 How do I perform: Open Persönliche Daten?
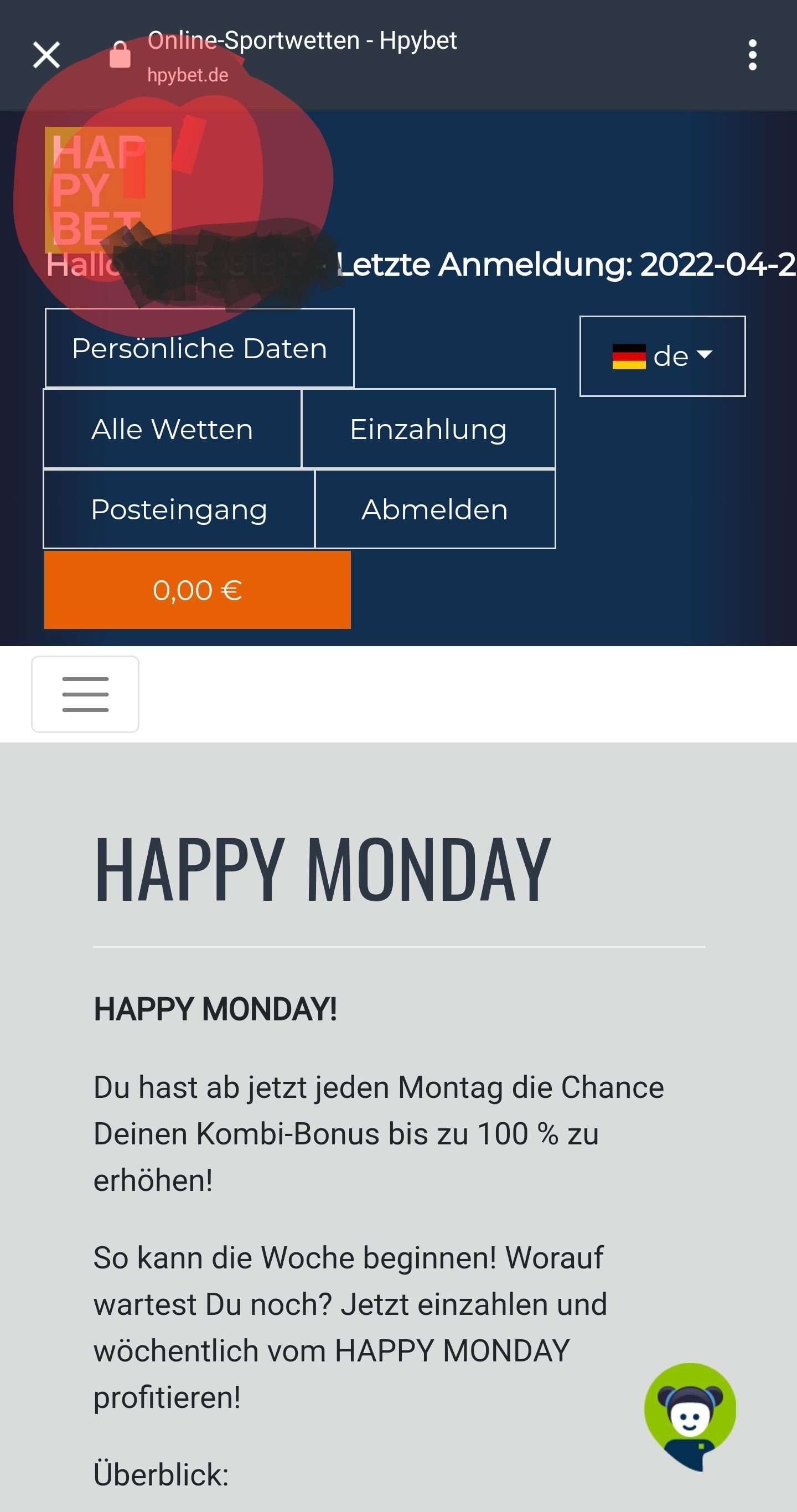tap(200, 348)
